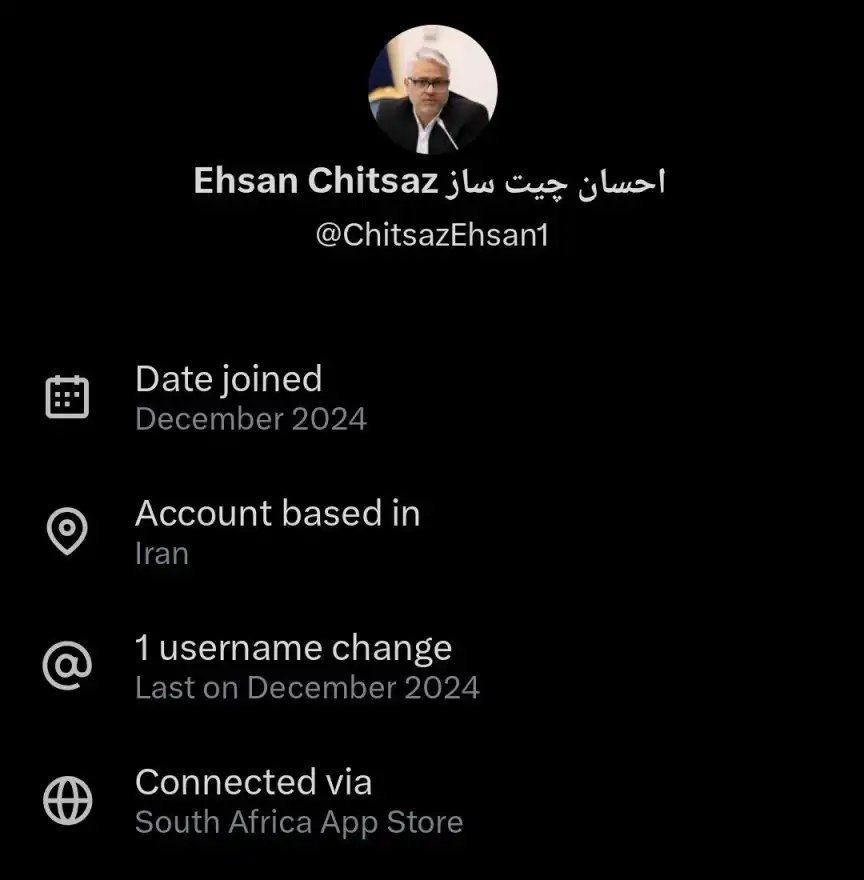Screen dimensions: 864x880
Task: Click the Iran location label
Action: (162, 554)
